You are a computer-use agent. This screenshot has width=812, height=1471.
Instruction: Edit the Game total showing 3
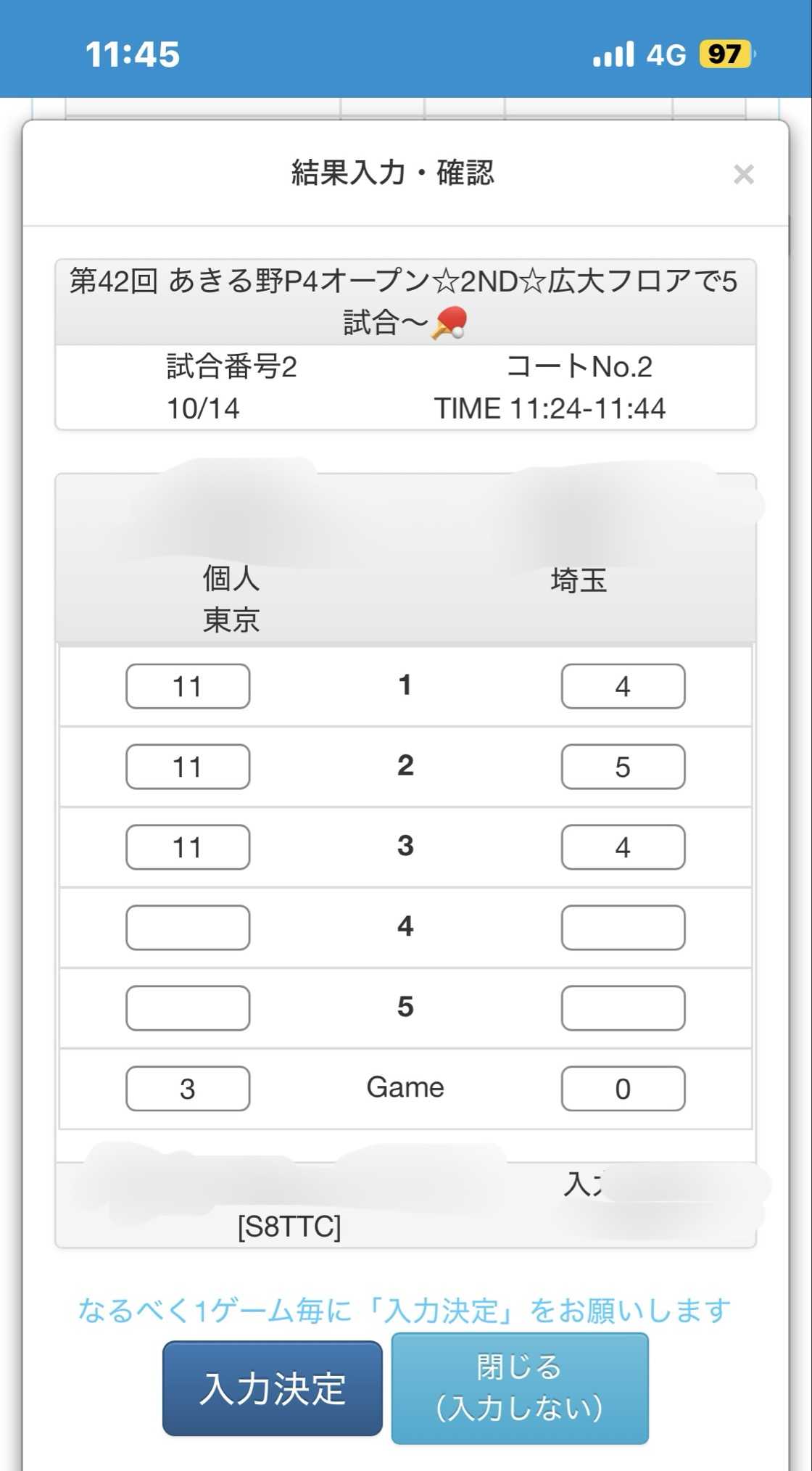[188, 1089]
